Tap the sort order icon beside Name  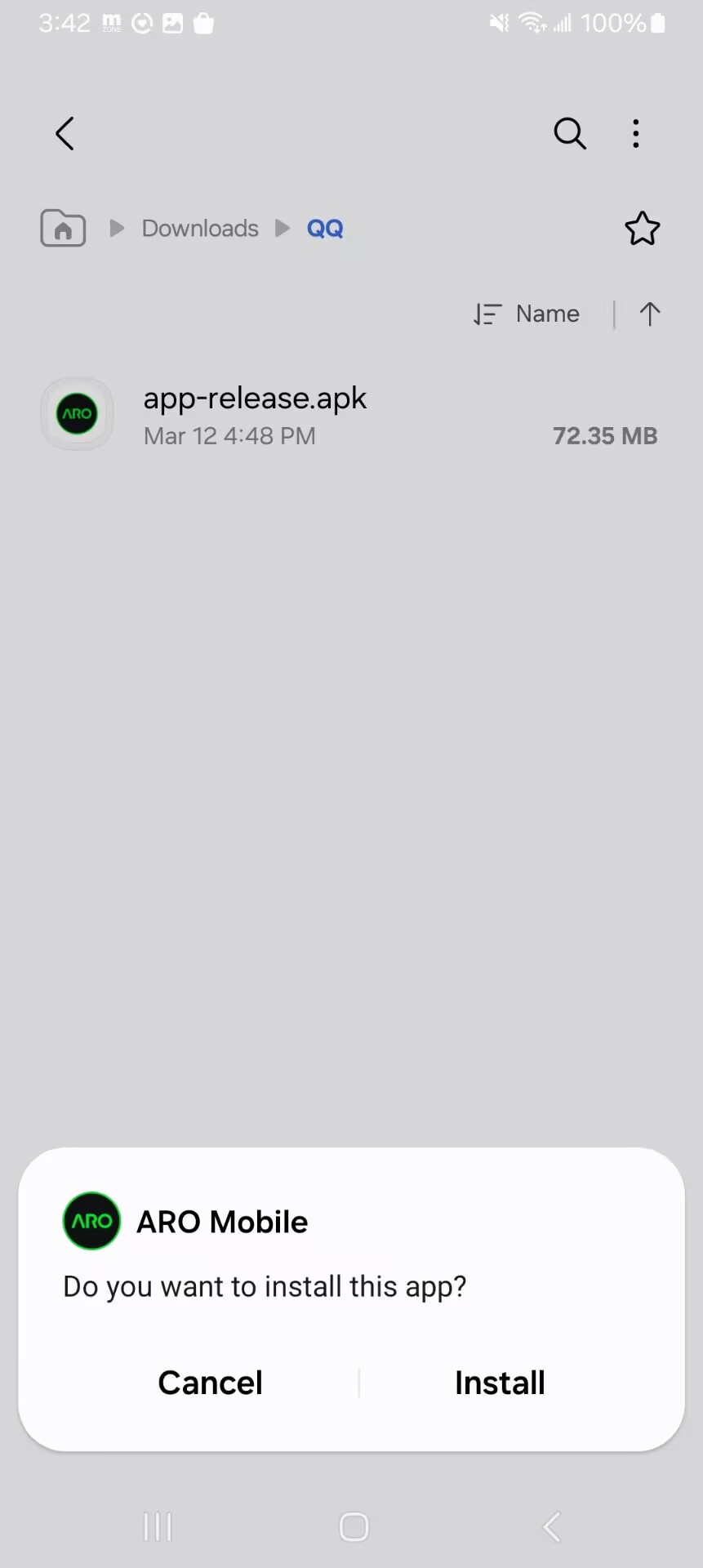[x=487, y=314]
